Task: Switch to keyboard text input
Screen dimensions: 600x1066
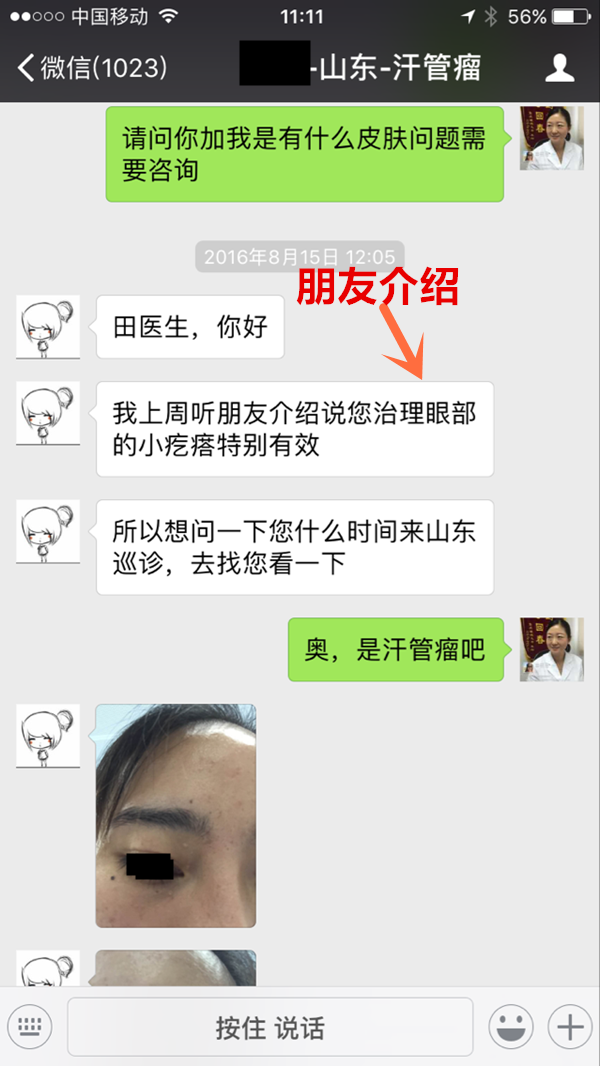Action: [x=29, y=1026]
